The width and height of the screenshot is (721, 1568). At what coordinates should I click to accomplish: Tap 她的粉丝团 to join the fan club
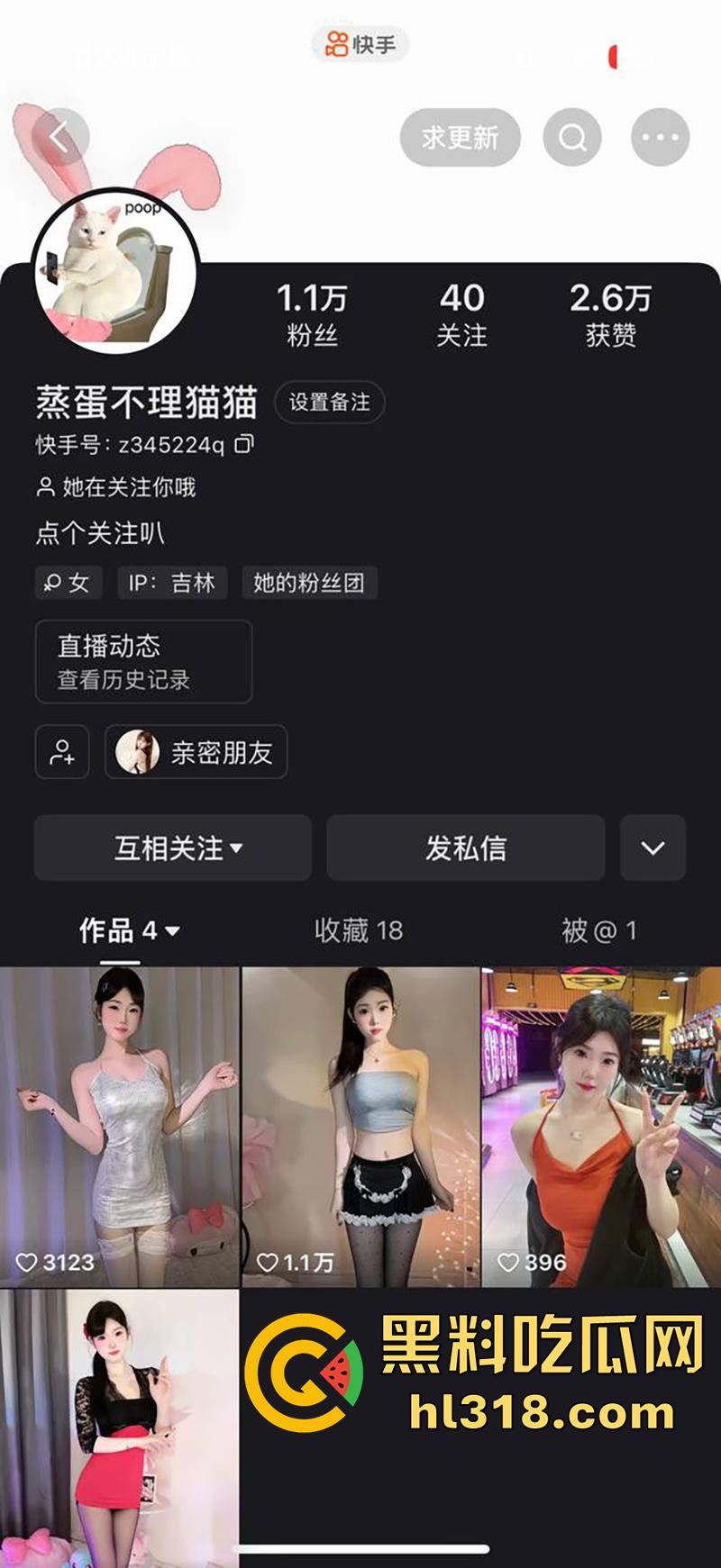[x=309, y=583]
